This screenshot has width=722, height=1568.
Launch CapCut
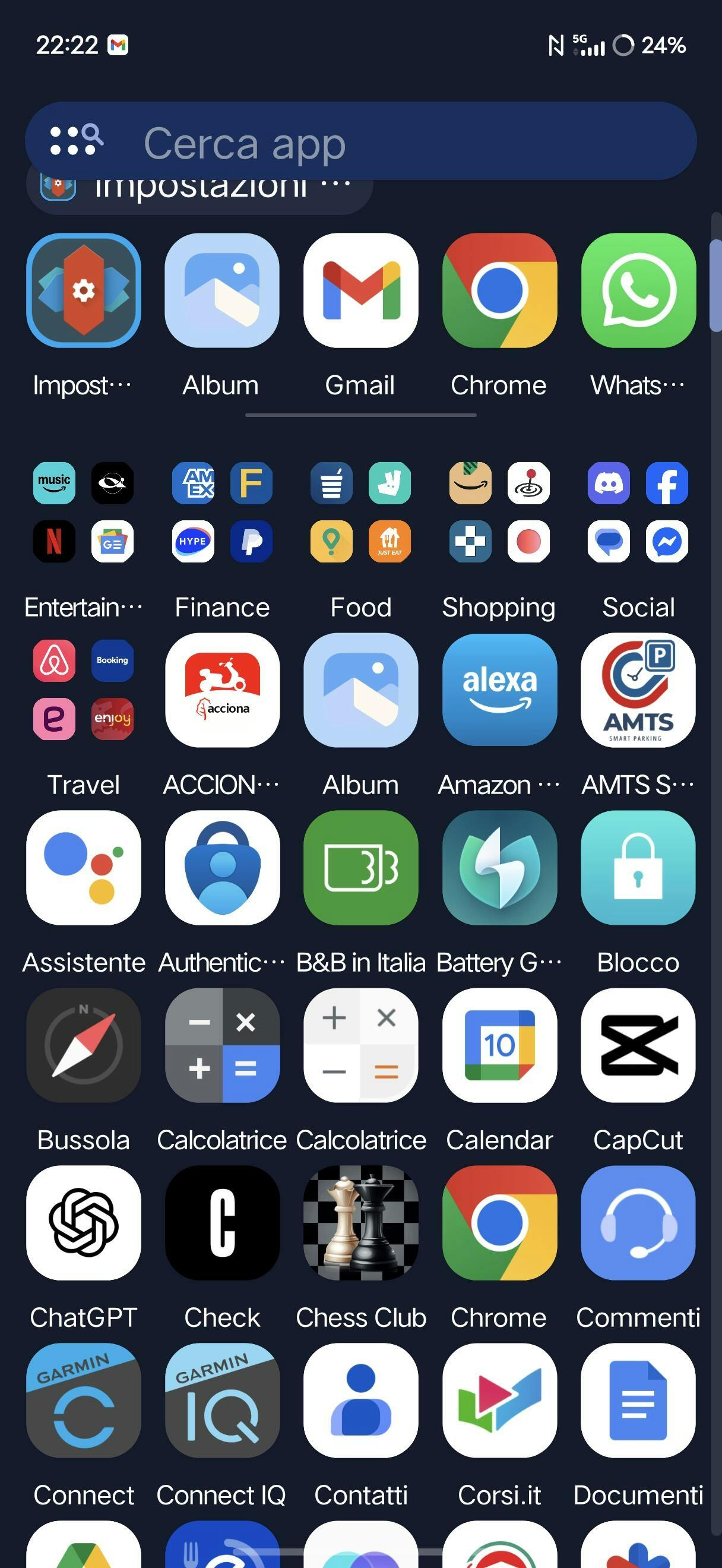(x=638, y=1045)
